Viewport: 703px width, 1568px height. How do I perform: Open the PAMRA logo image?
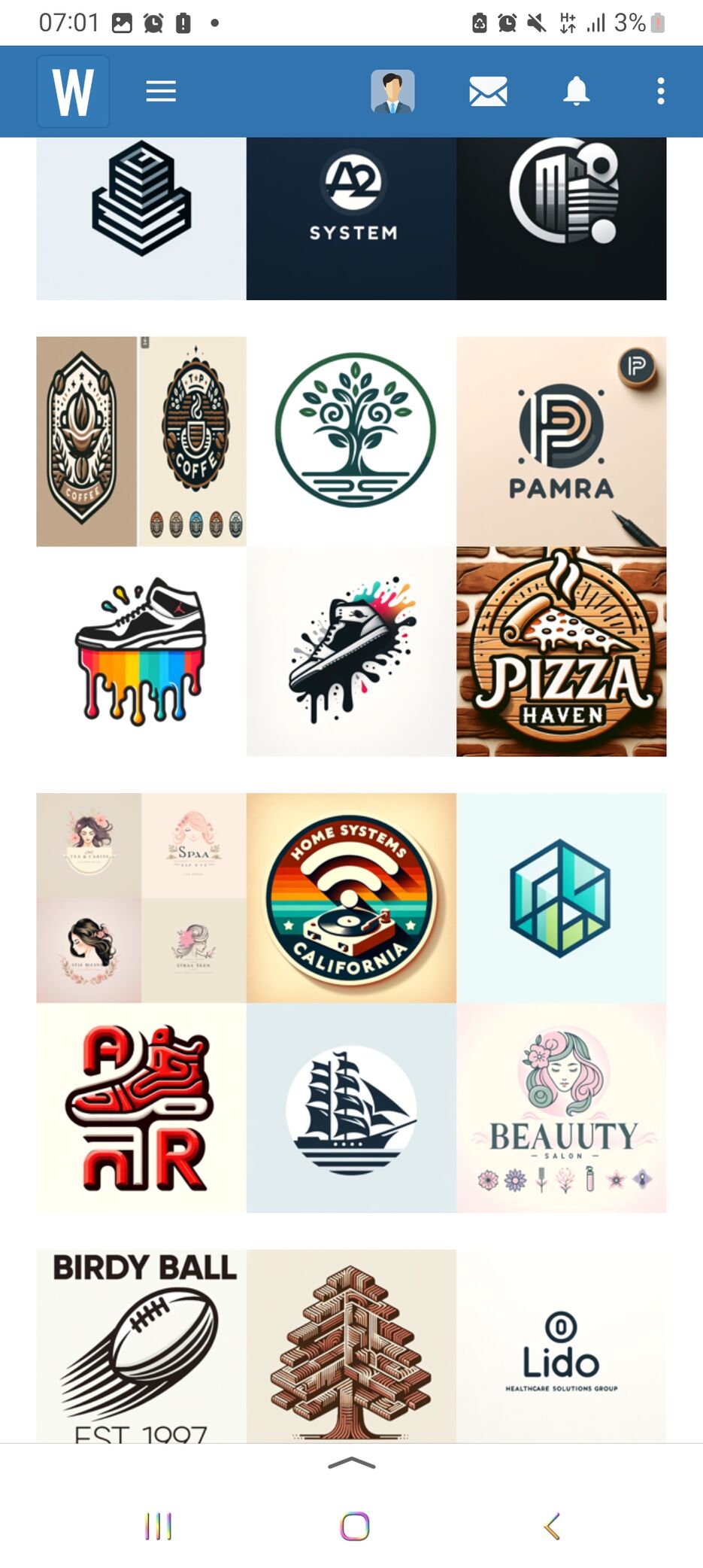click(561, 441)
